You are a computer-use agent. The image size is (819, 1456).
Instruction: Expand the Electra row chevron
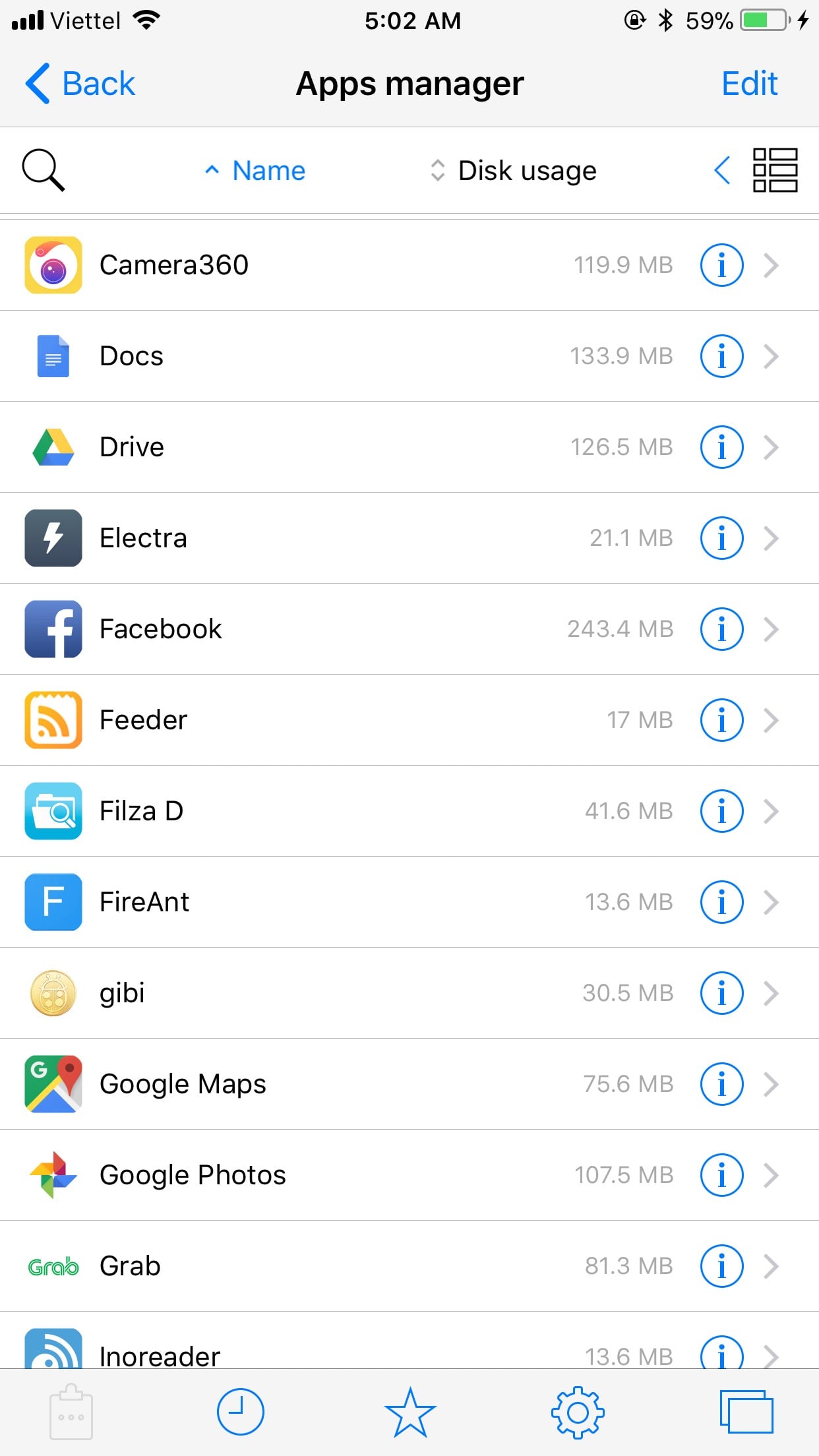(x=772, y=538)
